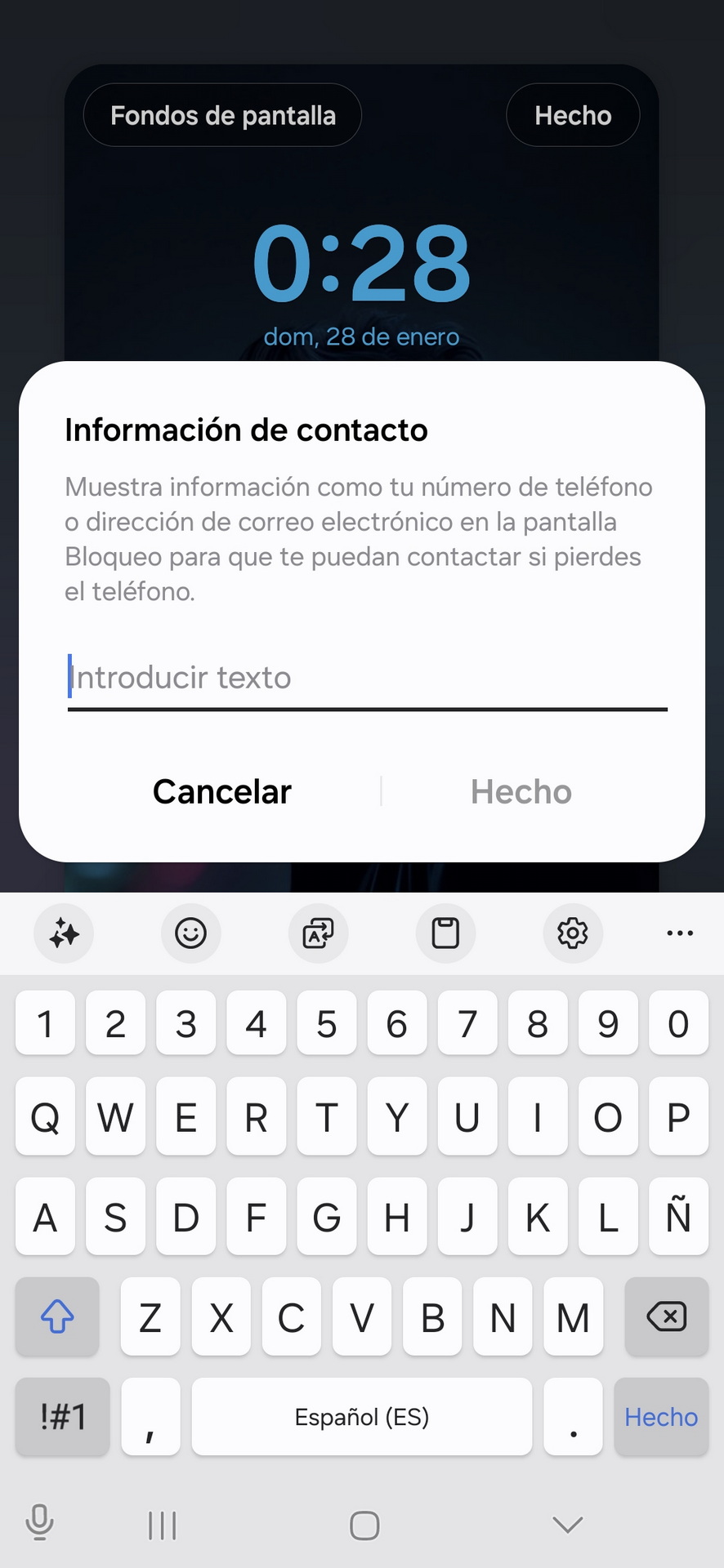Start voice input with the microphone
This screenshot has height=1568, width=724.
(x=39, y=1522)
